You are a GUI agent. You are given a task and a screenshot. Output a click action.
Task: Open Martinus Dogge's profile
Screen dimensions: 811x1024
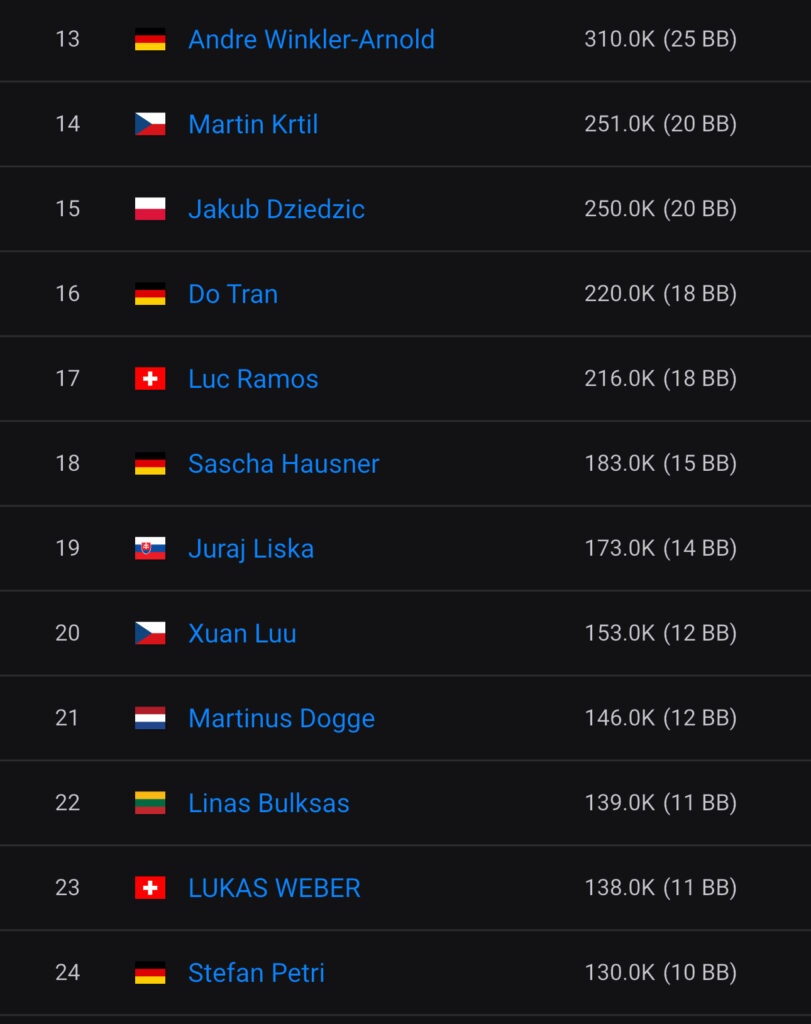click(281, 719)
